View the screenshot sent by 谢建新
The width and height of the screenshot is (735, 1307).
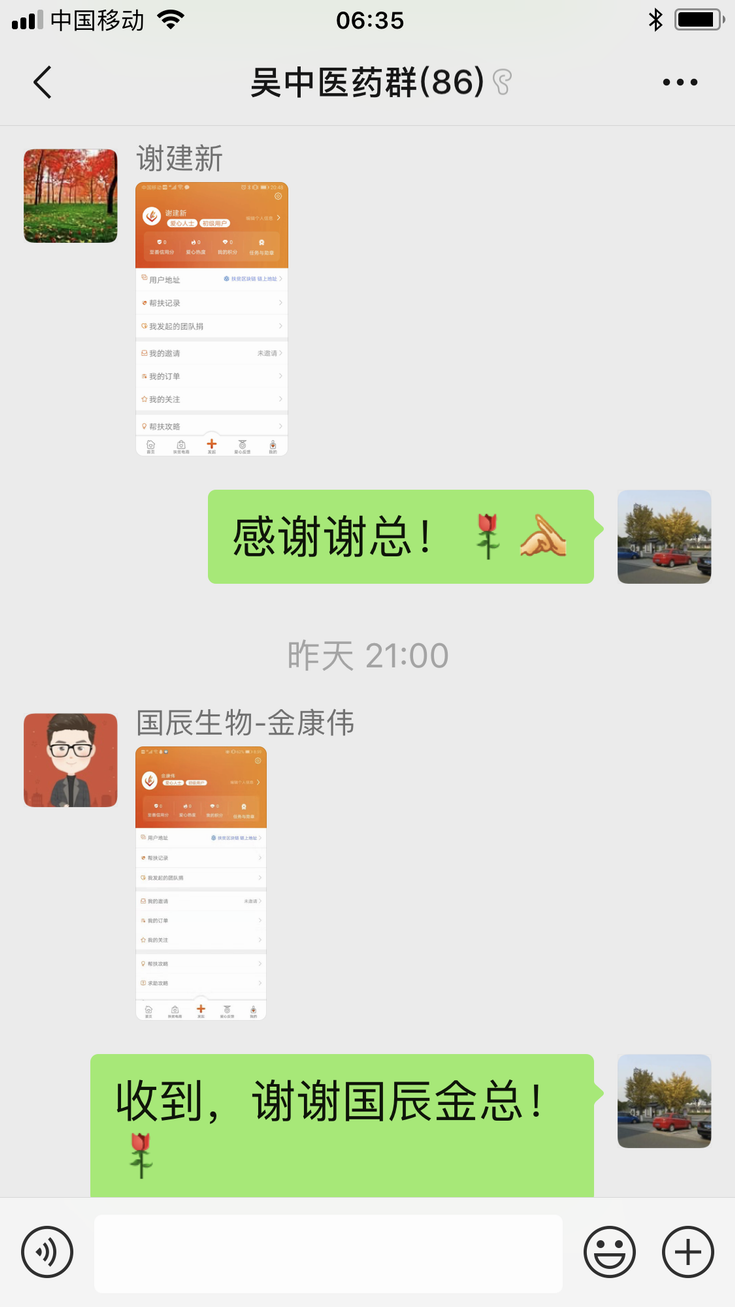(x=211, y=319)
